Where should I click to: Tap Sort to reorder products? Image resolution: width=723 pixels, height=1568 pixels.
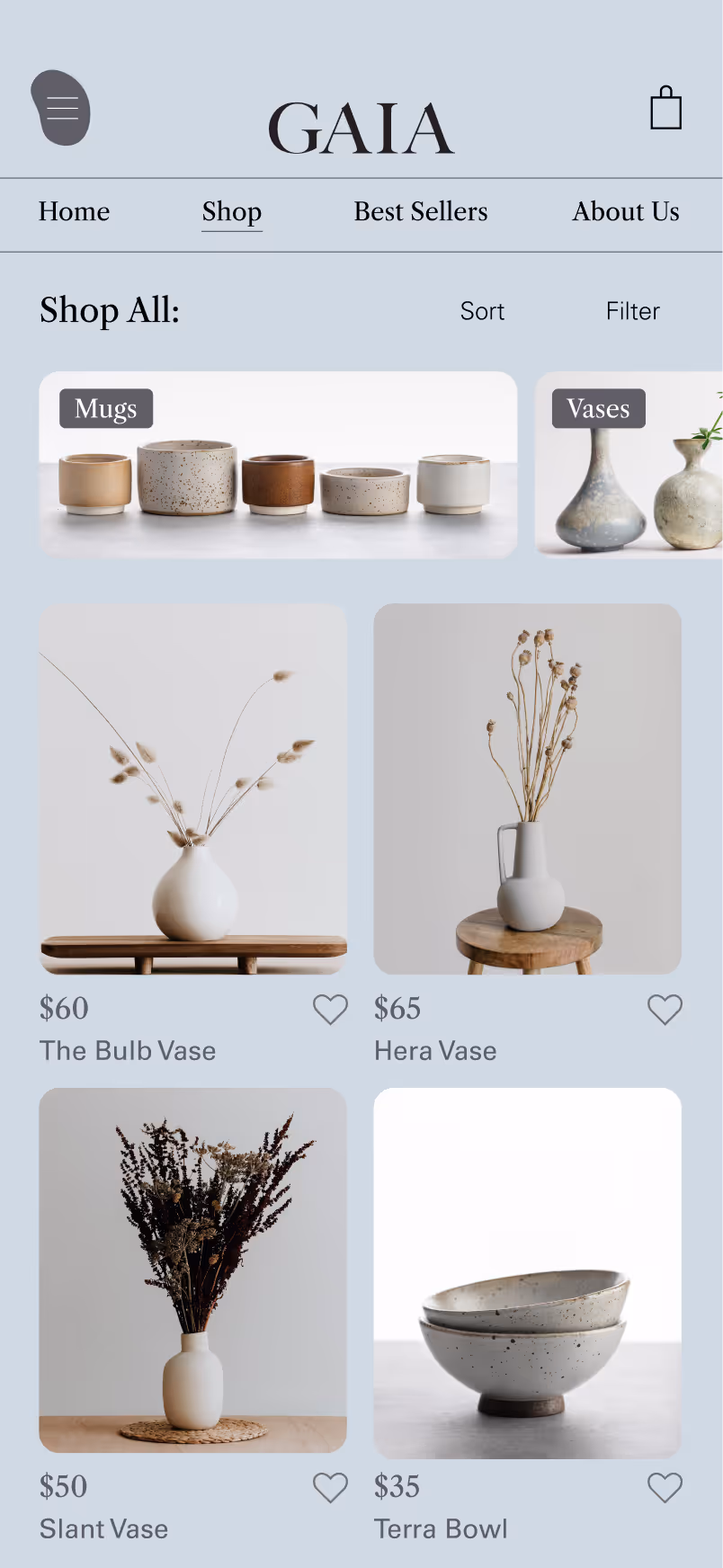(x=482, y=311)
